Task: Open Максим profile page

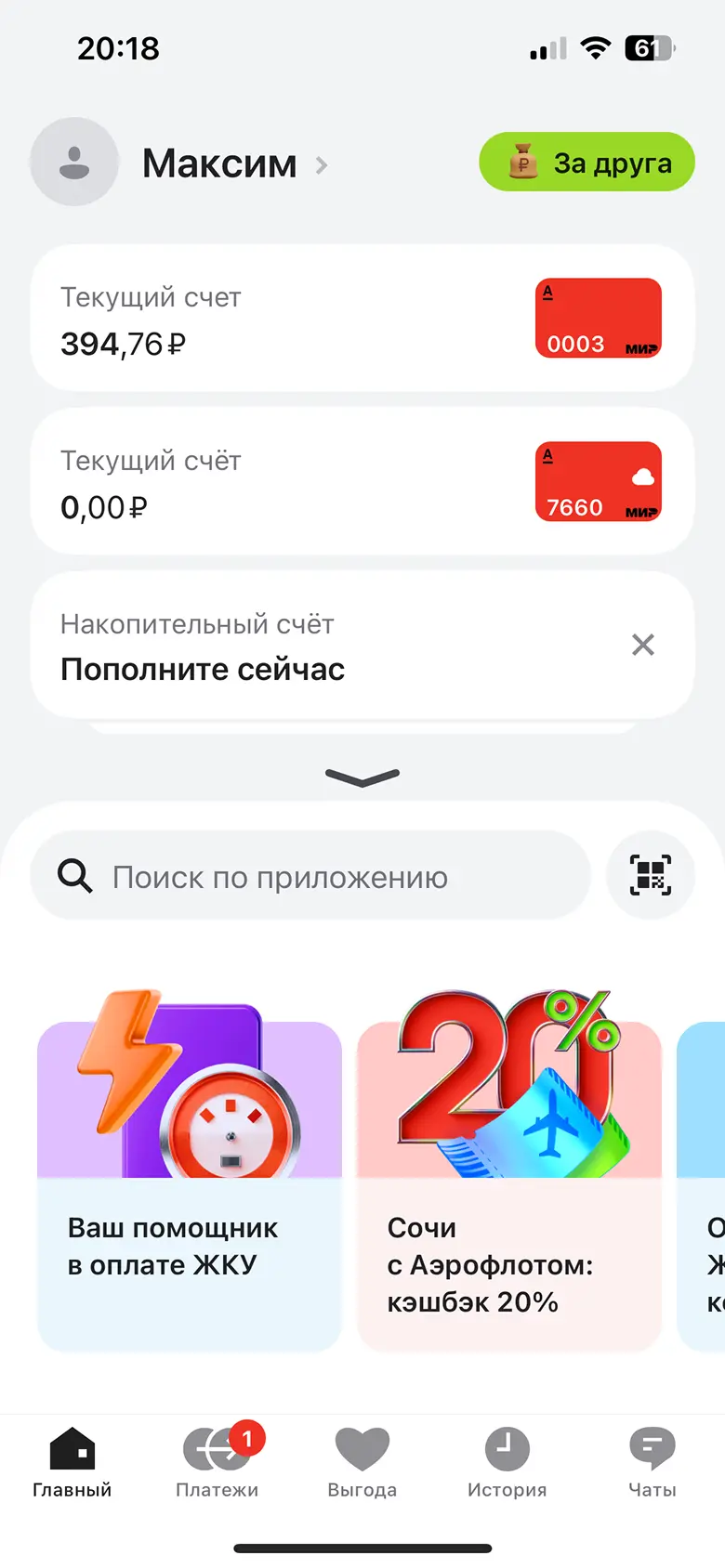Action: pyautogui.click(x=219, y=163)
